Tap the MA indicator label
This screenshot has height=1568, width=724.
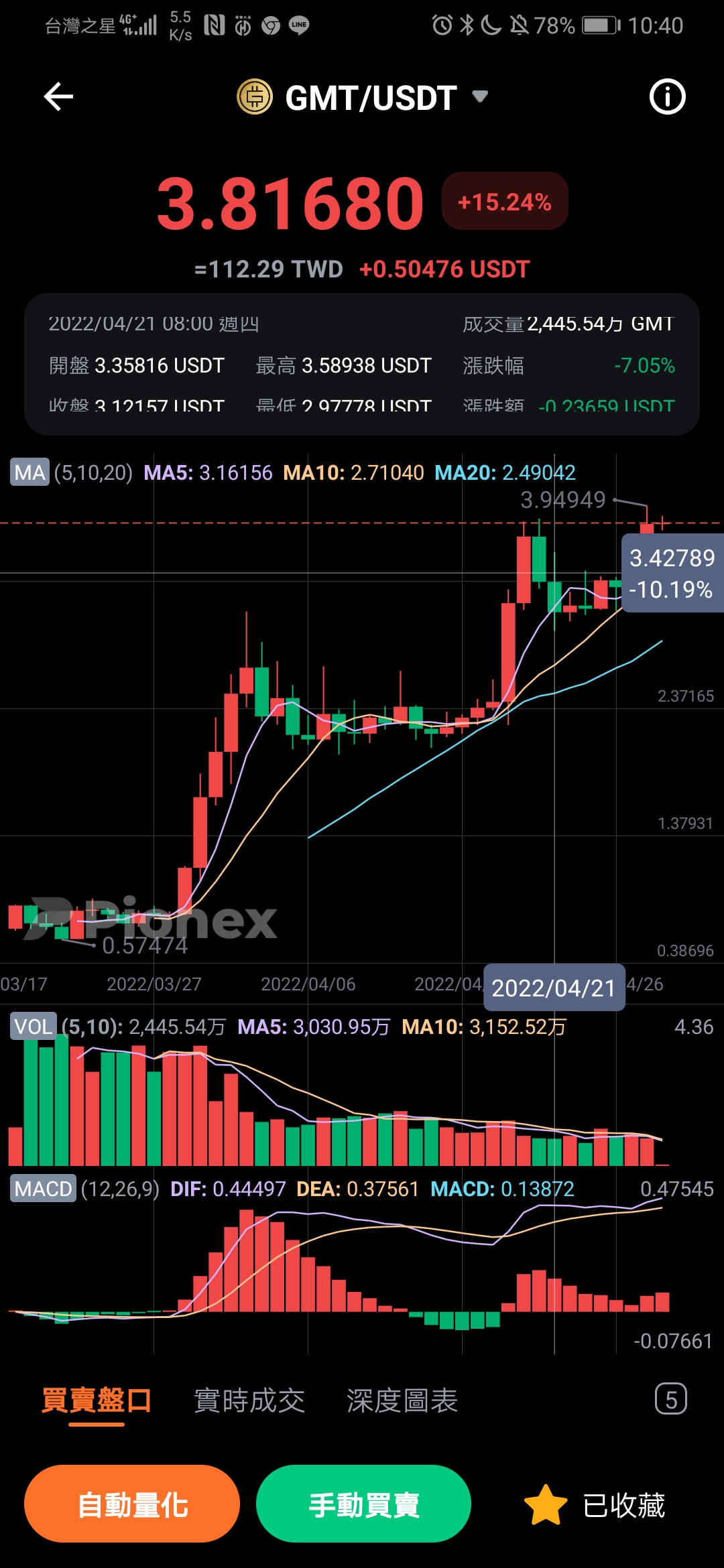click(30, 472)
